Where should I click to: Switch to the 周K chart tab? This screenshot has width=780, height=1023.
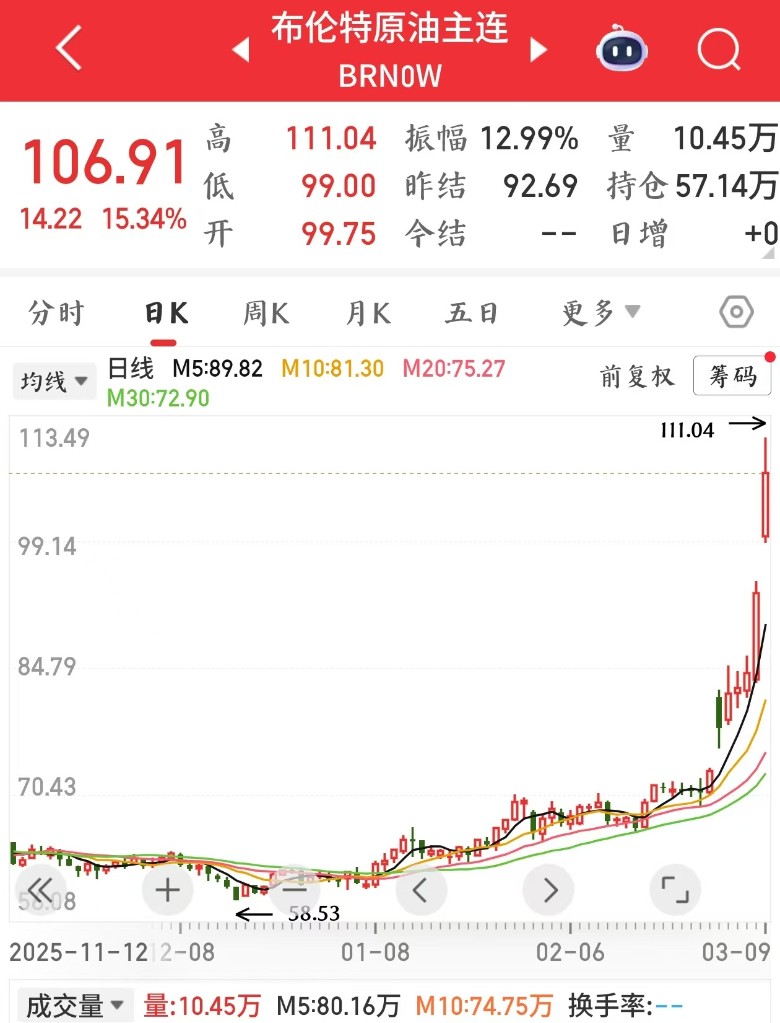click(x=266, y=313)
